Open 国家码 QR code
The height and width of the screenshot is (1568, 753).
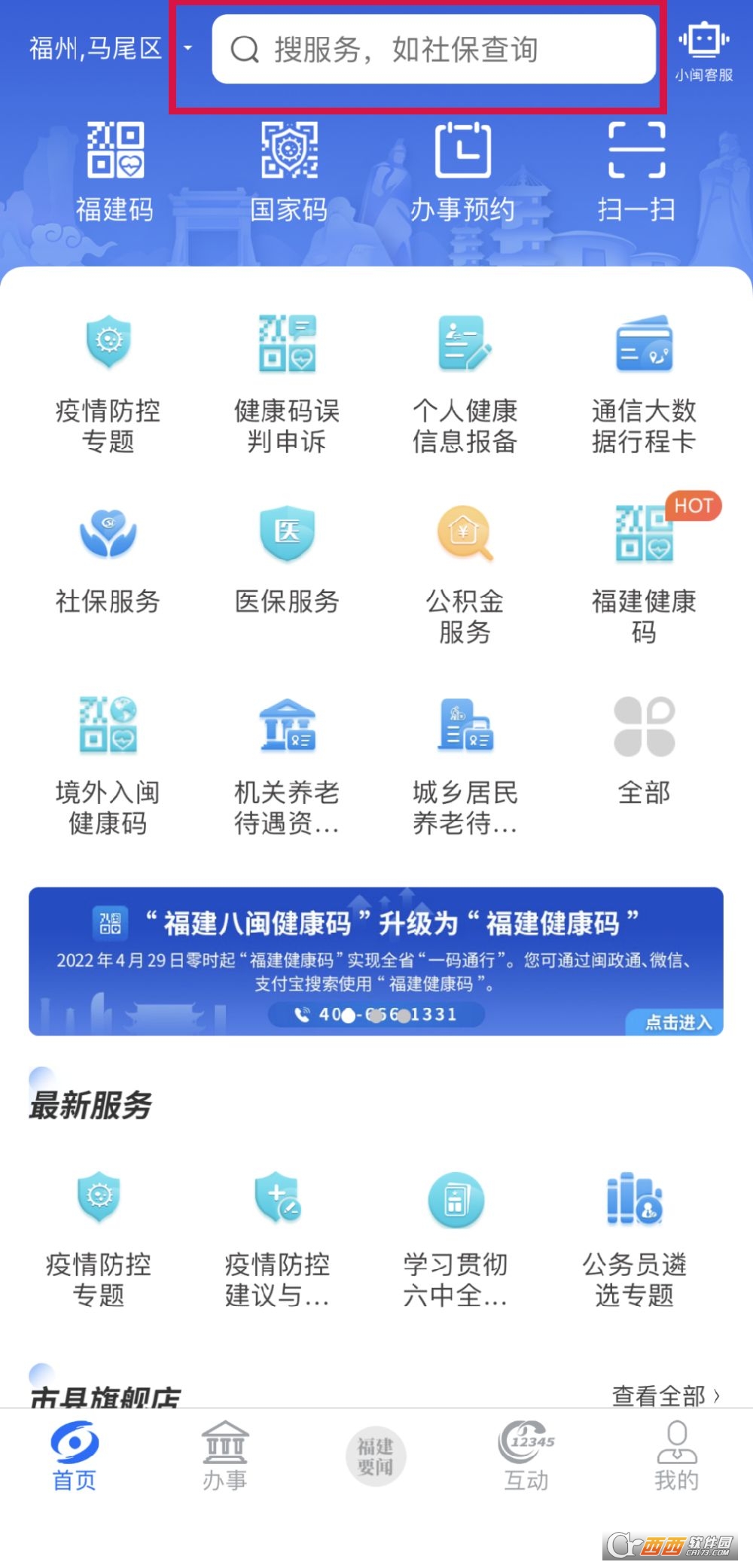point(289,172)
